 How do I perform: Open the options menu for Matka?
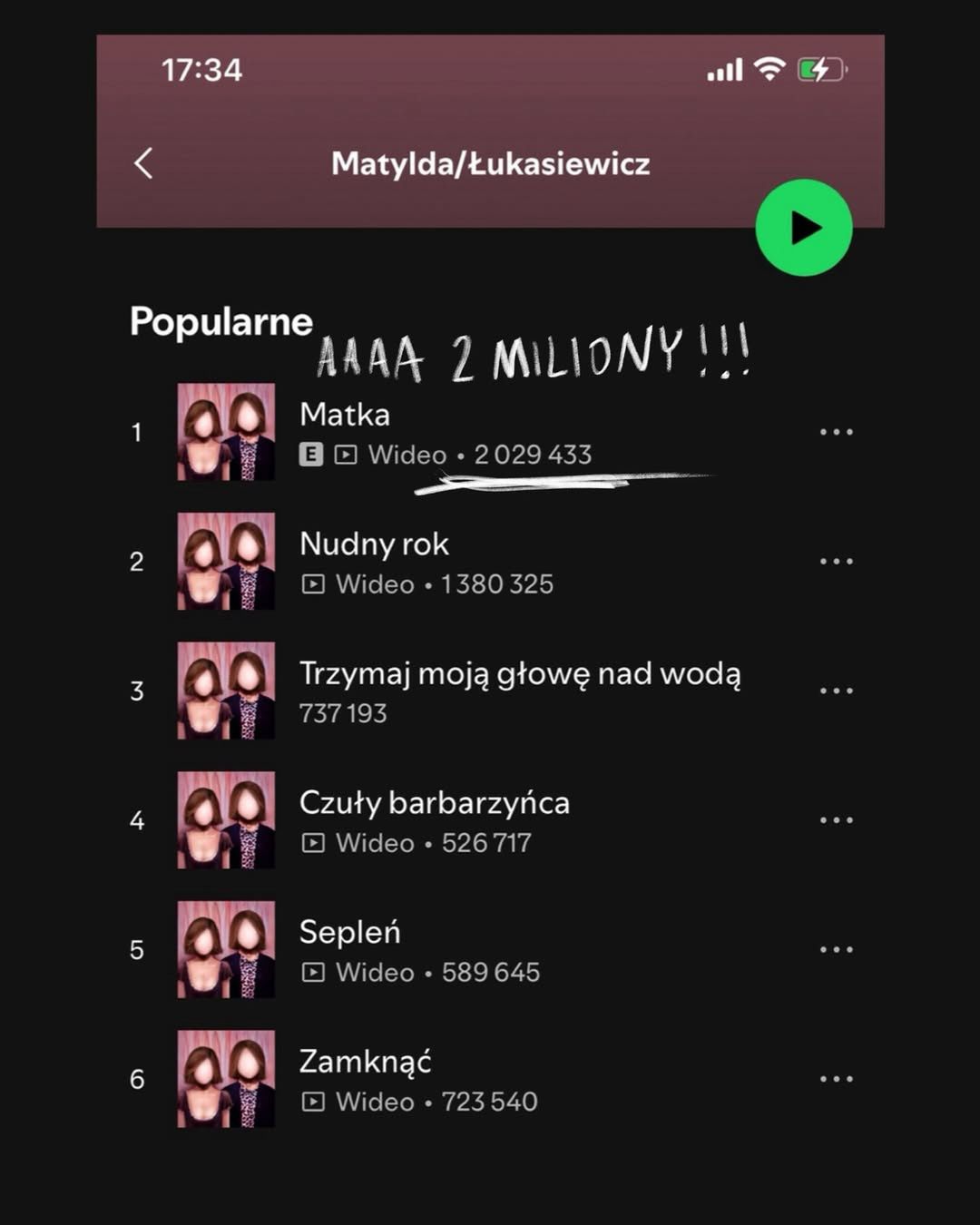click(835, 431)
